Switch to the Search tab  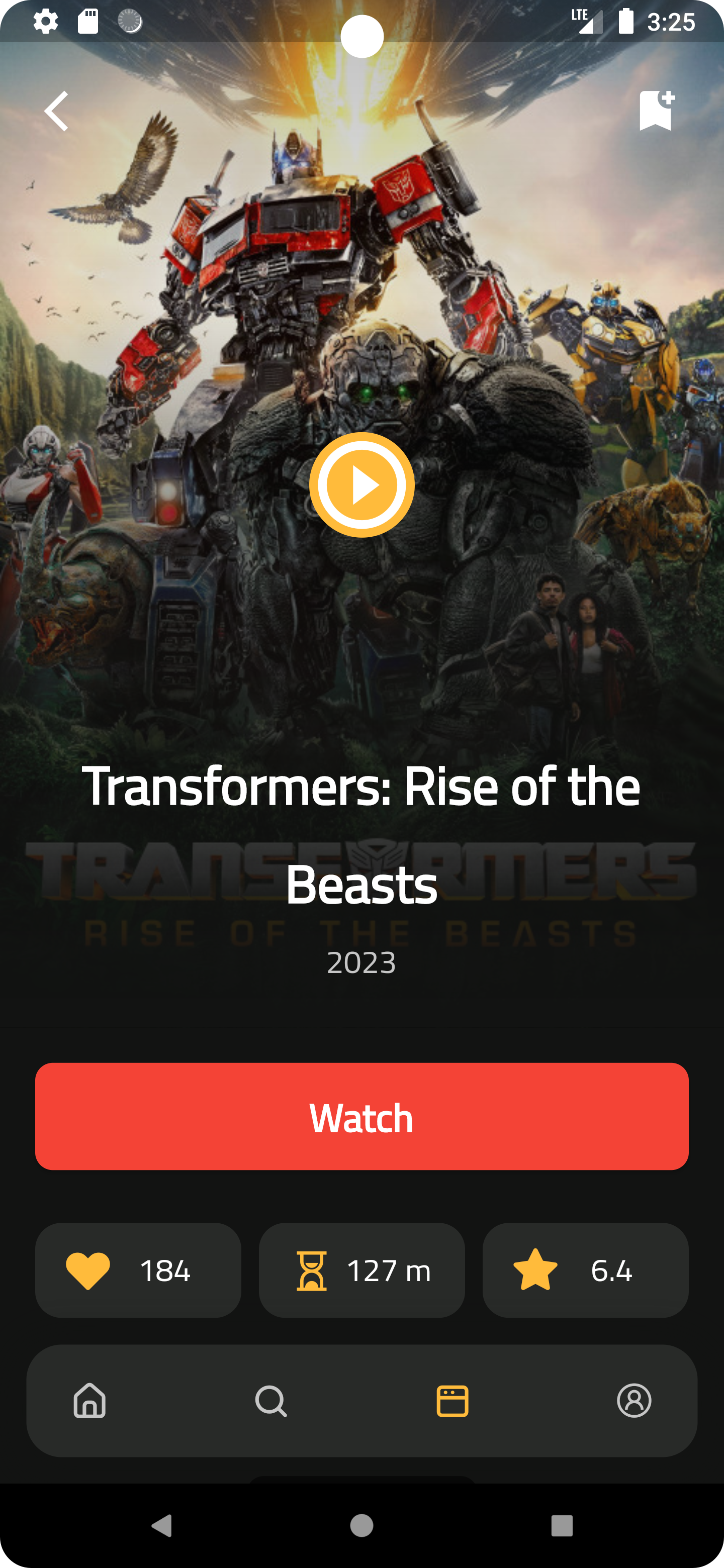271,1401
